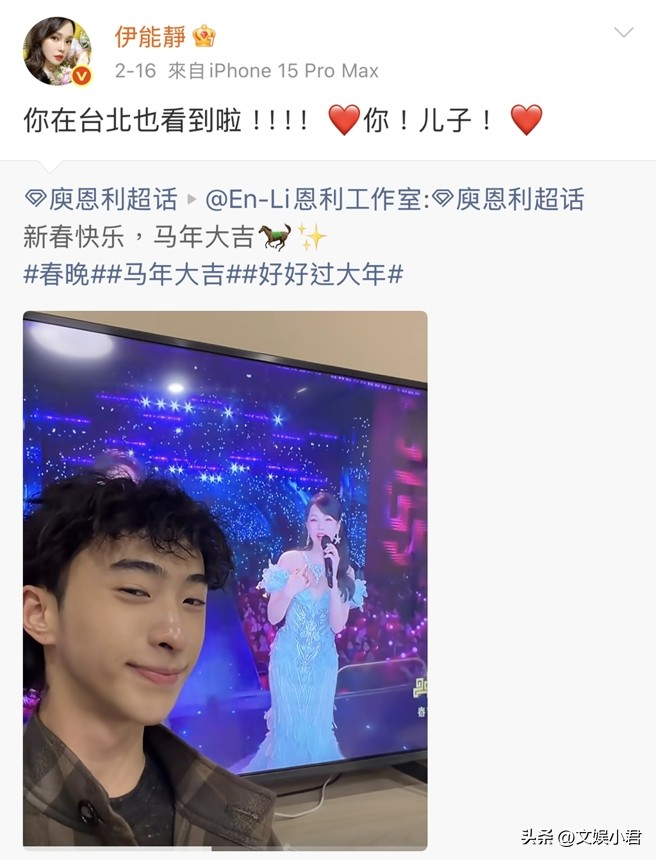Screen dimensions: 656x860
Task: Open the 庾恩利超话 link before the @mention
Action: pyautogui.click(x=100, y=199)
